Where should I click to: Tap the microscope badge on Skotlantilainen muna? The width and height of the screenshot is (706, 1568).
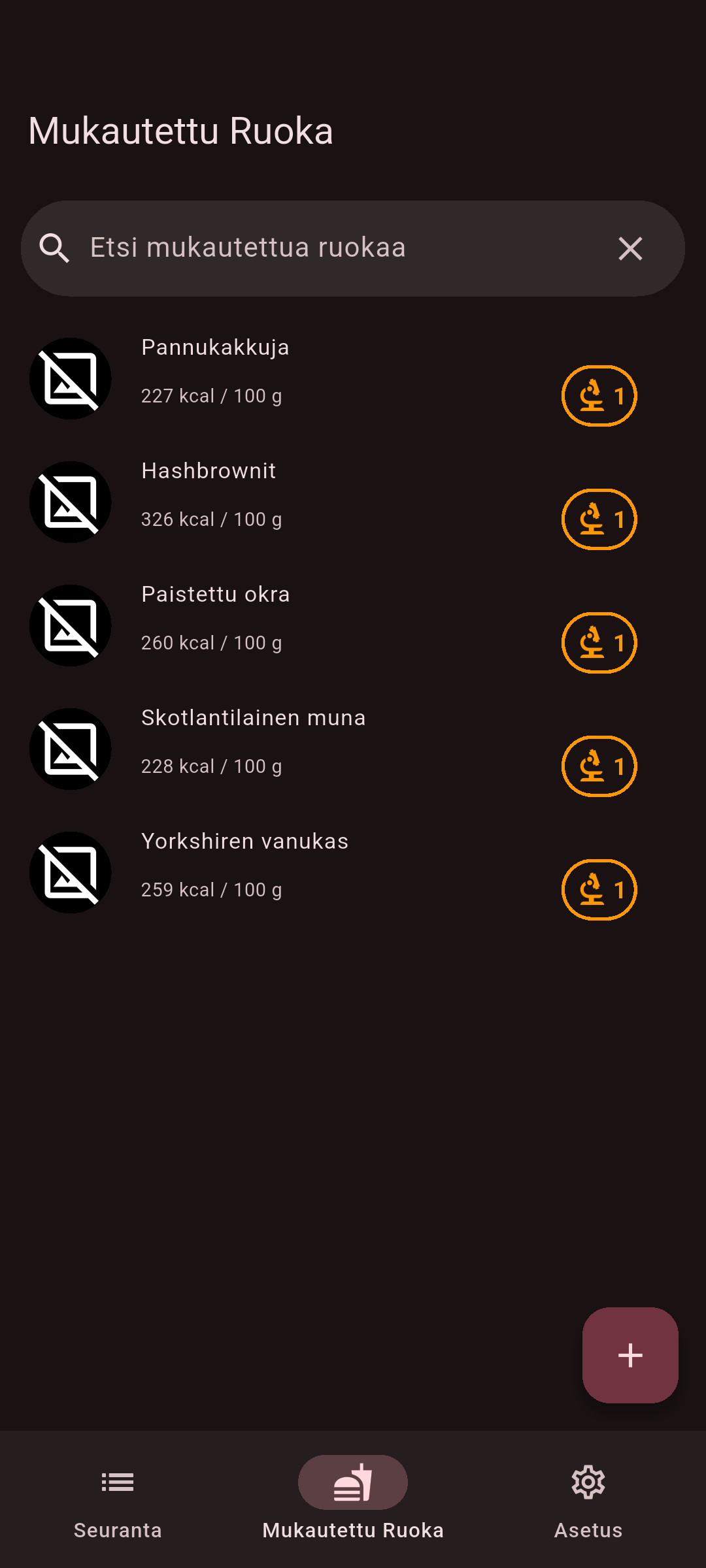(599, 766)
